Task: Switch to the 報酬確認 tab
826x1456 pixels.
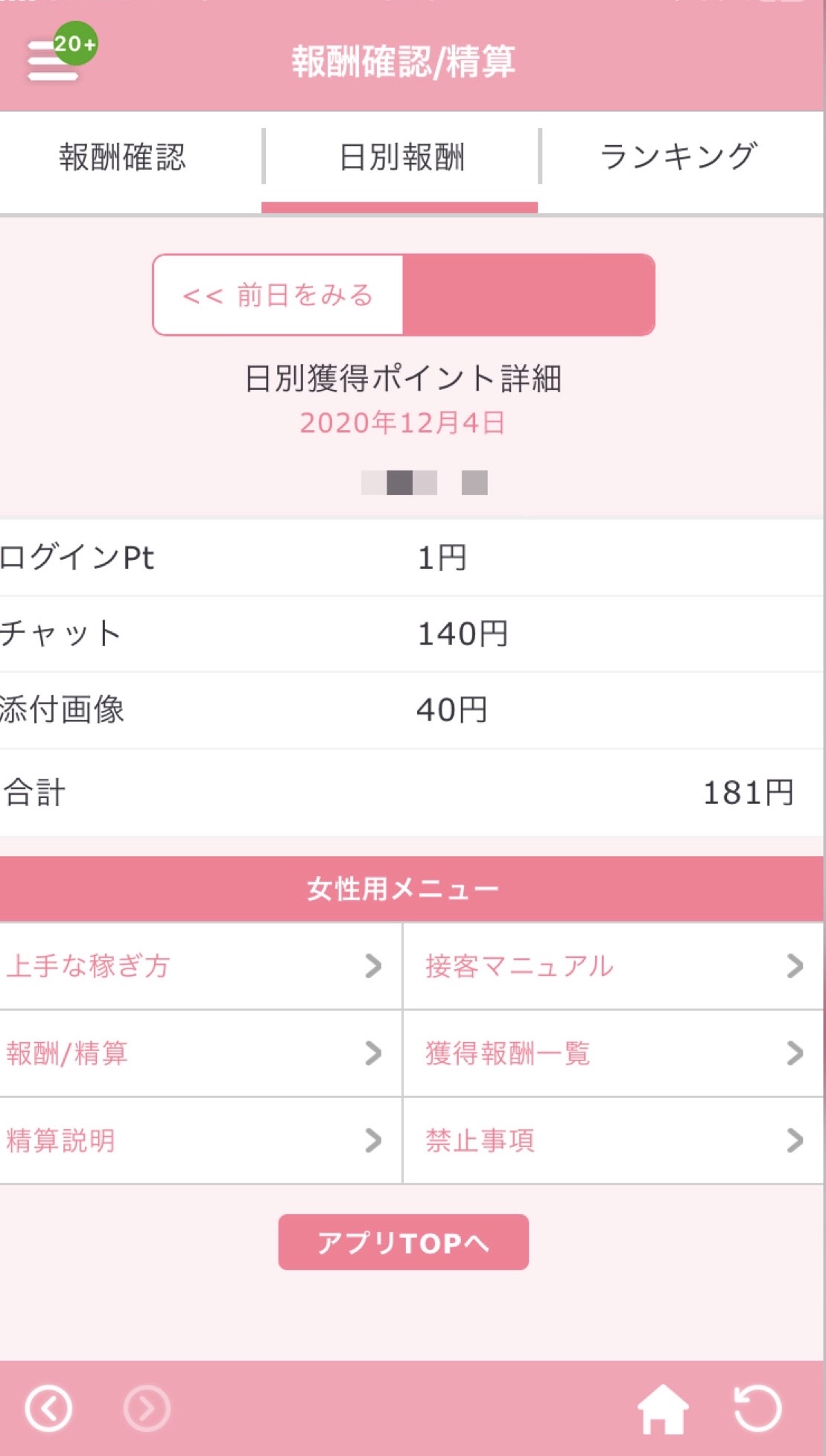Action: (123, 158)
